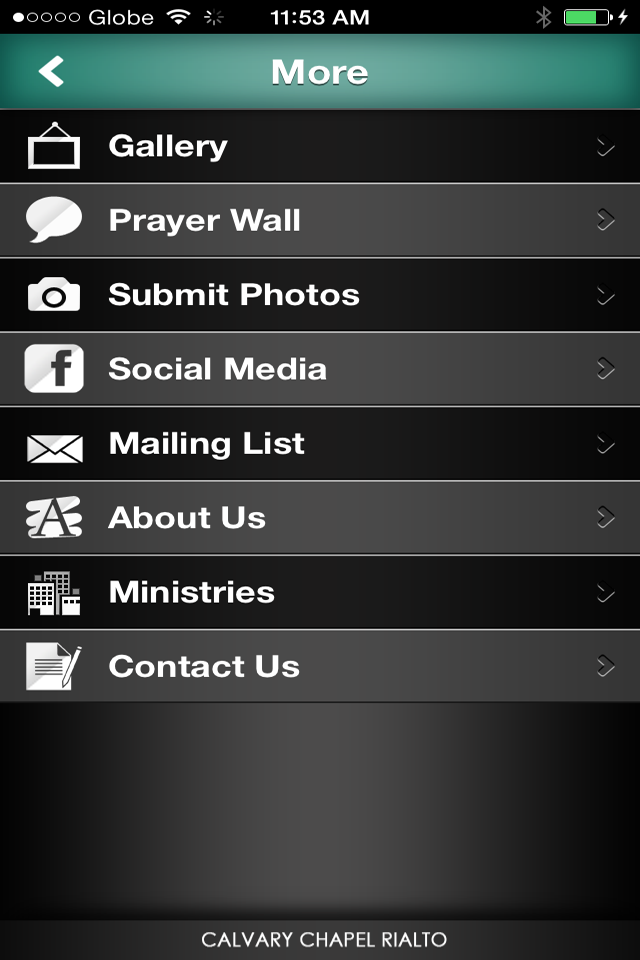The image size is (640, 960).
Task: Open the About Us page
Action: (x=320, y=518)
